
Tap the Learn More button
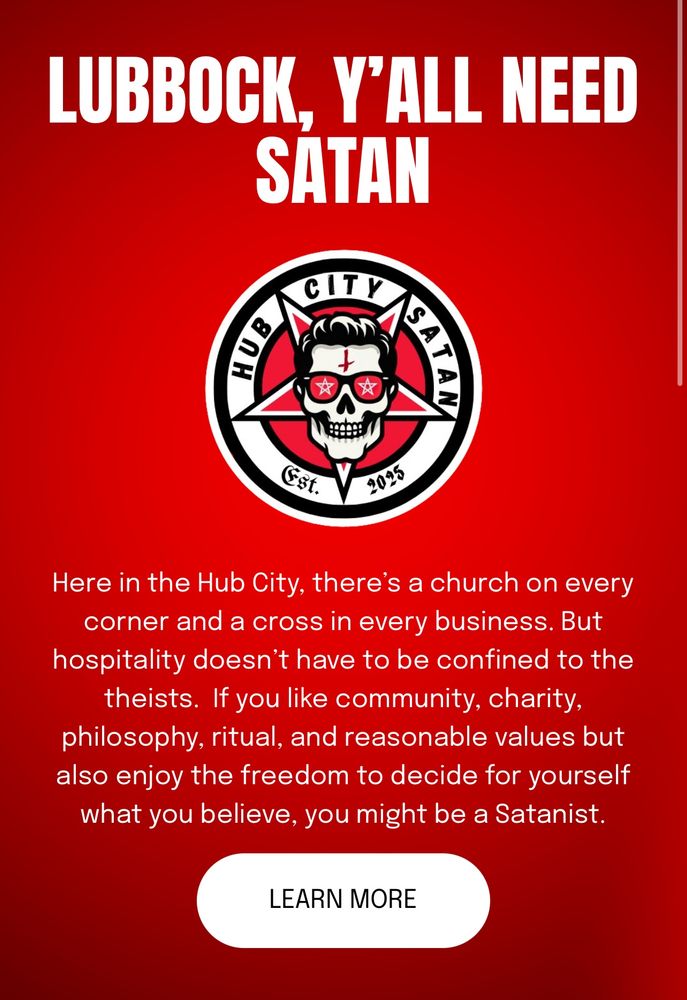point(343,900)
